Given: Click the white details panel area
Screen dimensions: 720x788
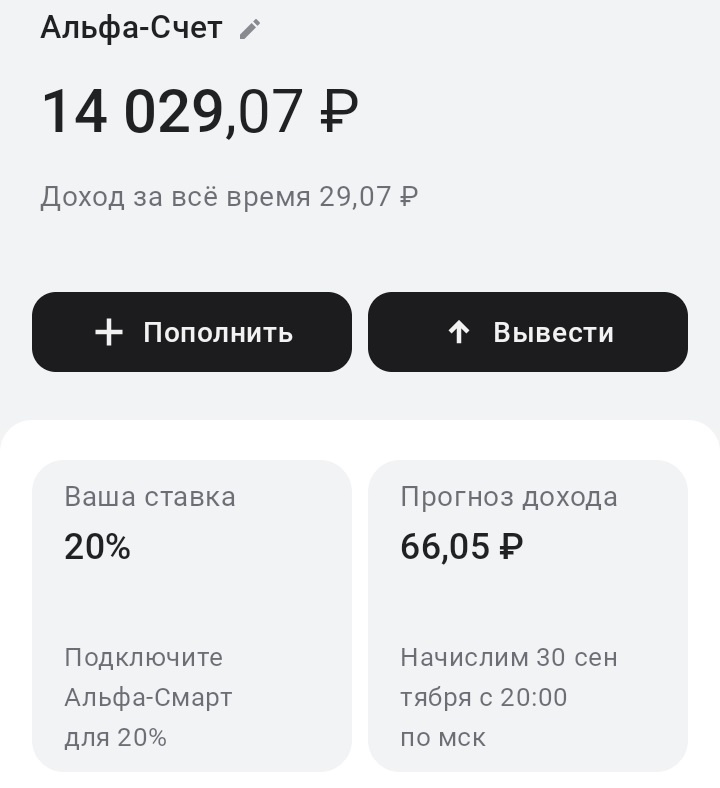Looking at the screenshot, I should click(360, 440).
